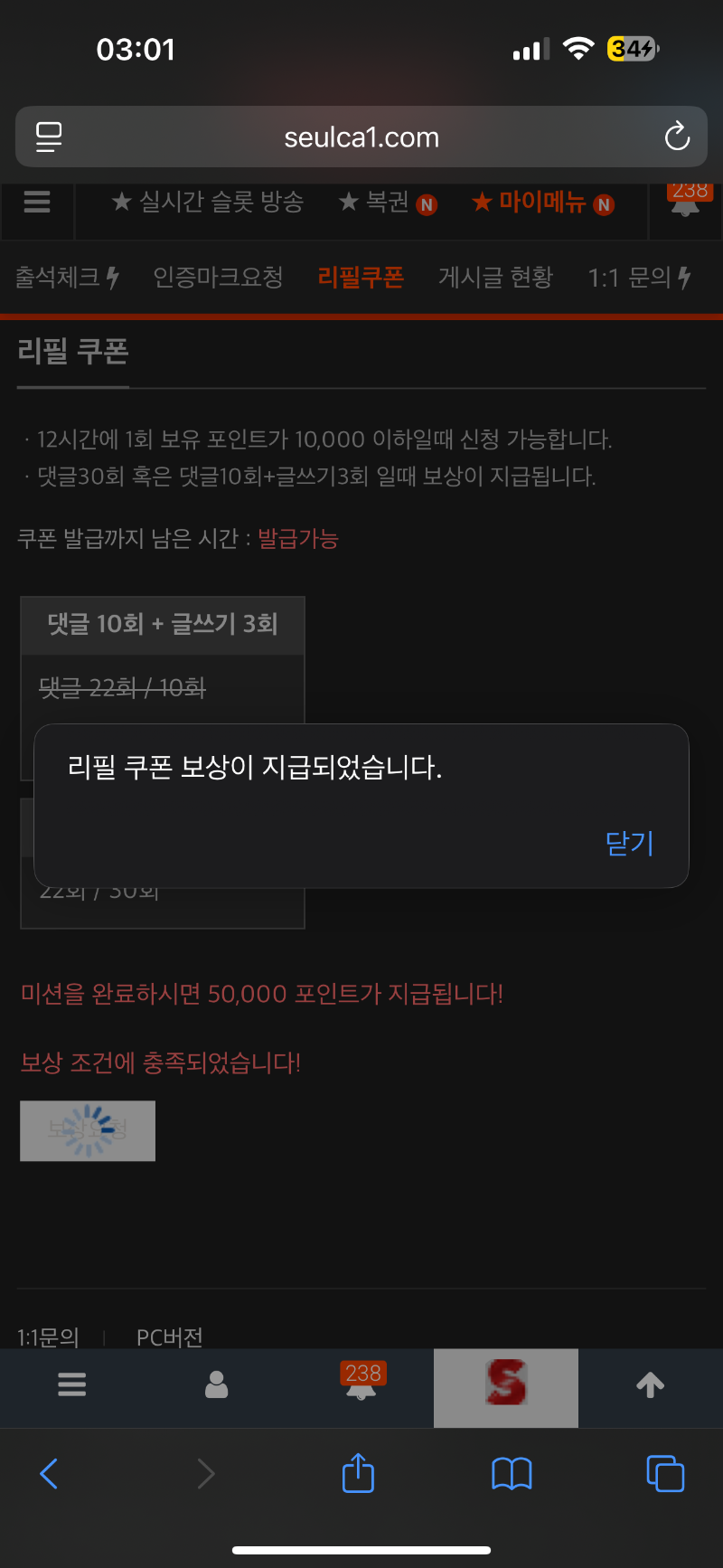Open 인증마크요청 tab
Viewport: 723px width, 1568px height.
coord(218,277)
